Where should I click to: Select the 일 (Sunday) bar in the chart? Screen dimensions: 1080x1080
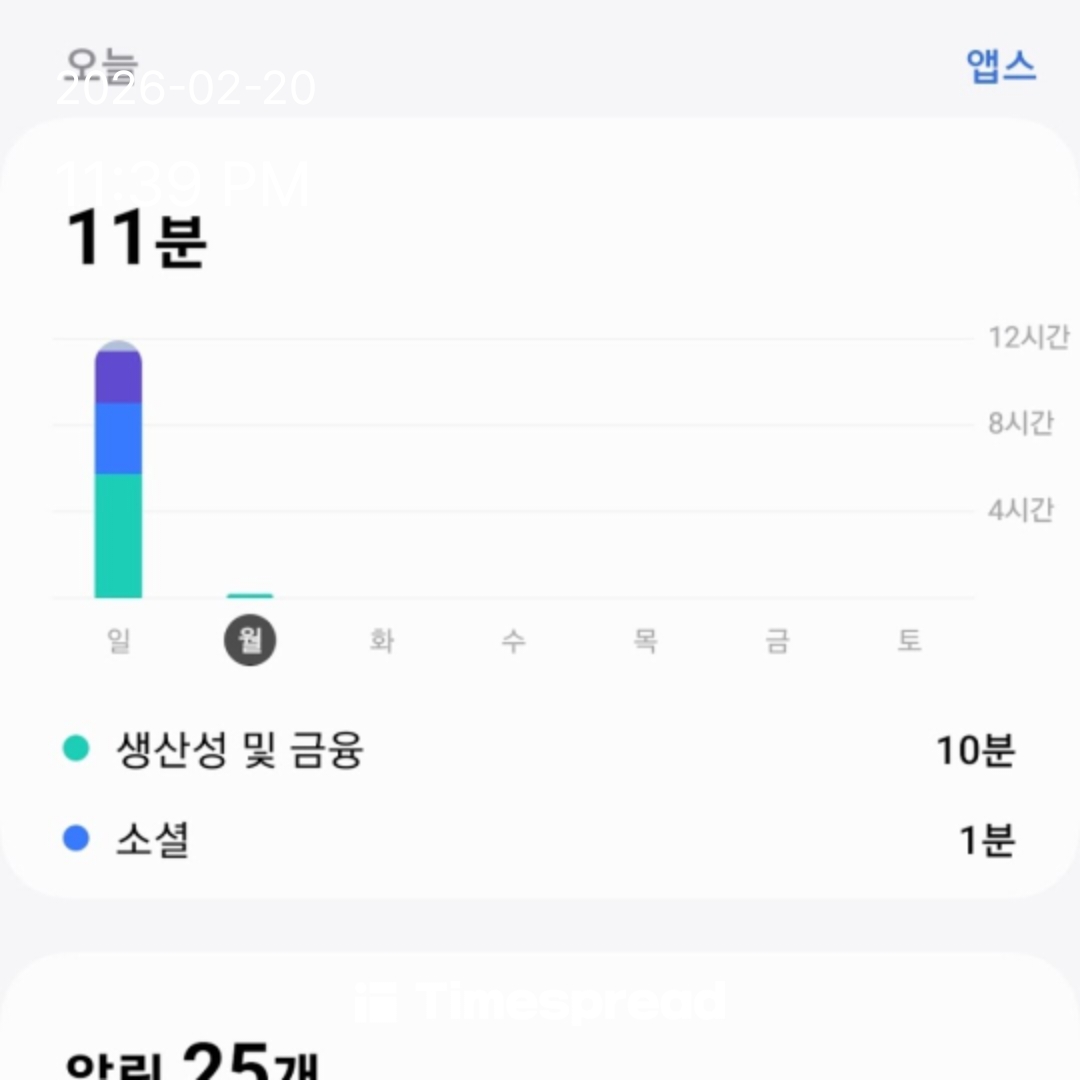(x=118, y=470)
